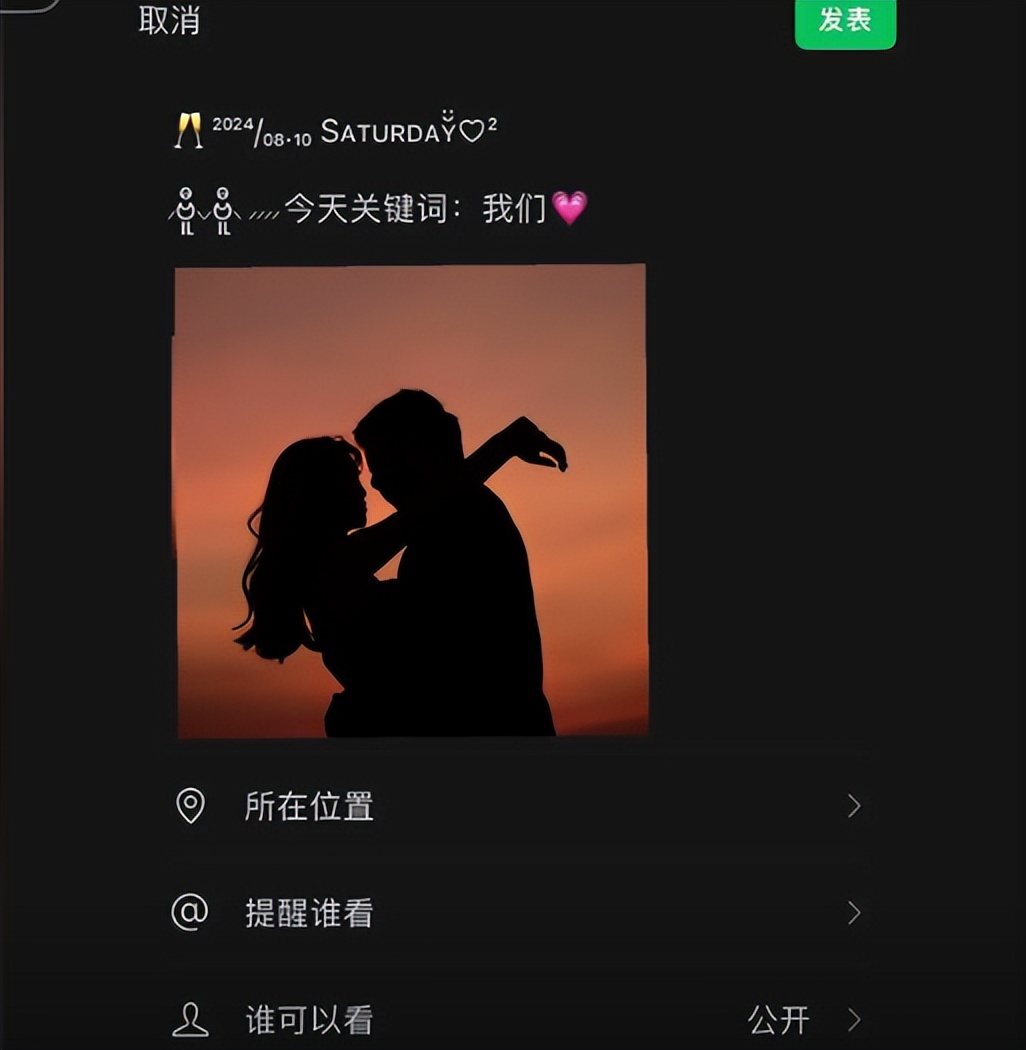Click the @ mention icon

point(188,913)
